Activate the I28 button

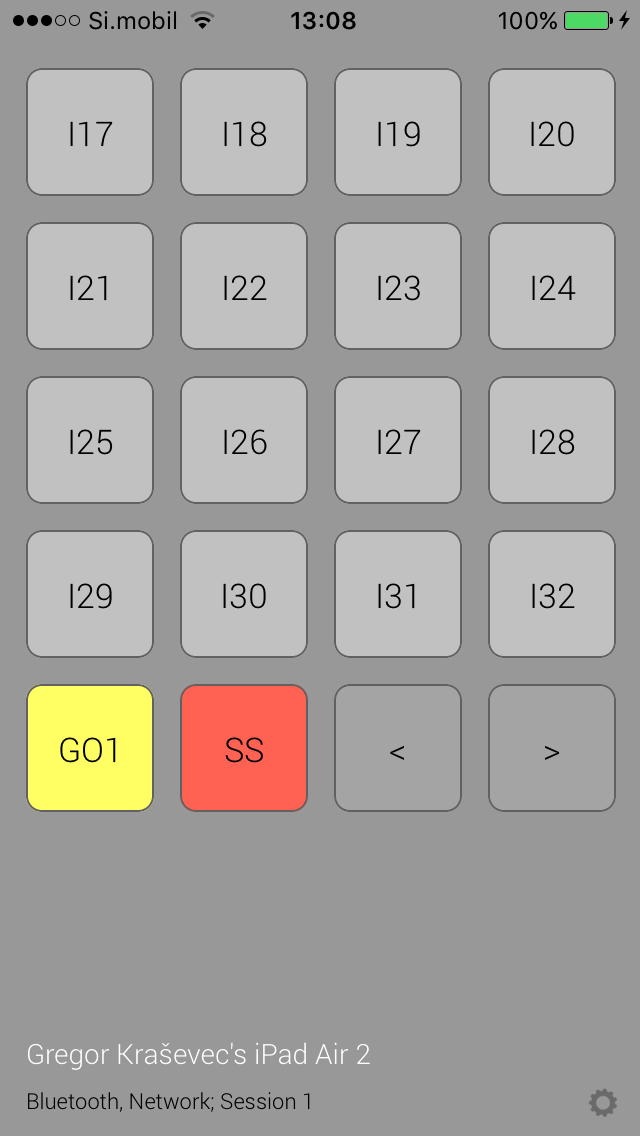coord(552,440)
